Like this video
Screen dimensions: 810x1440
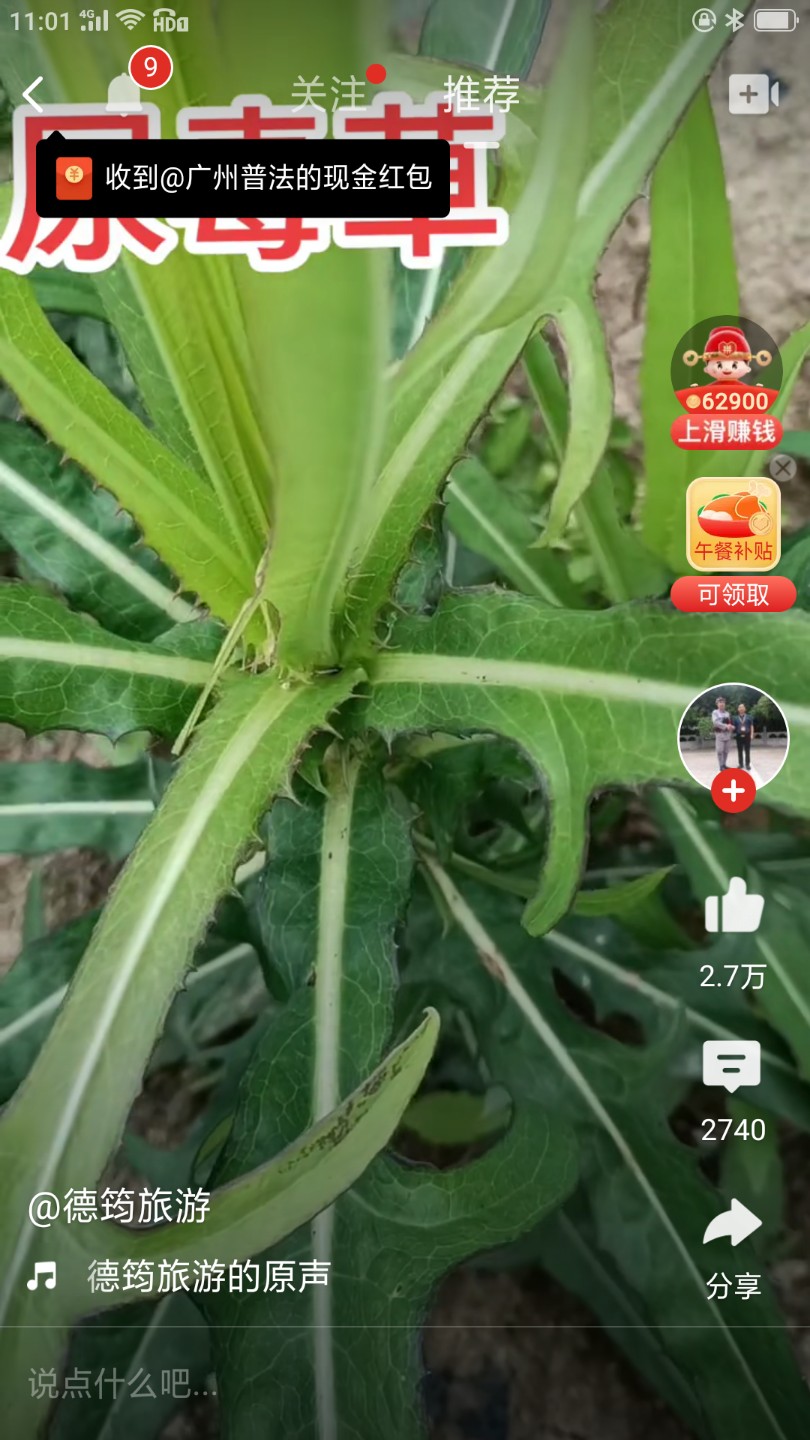(x=733, y=906)
